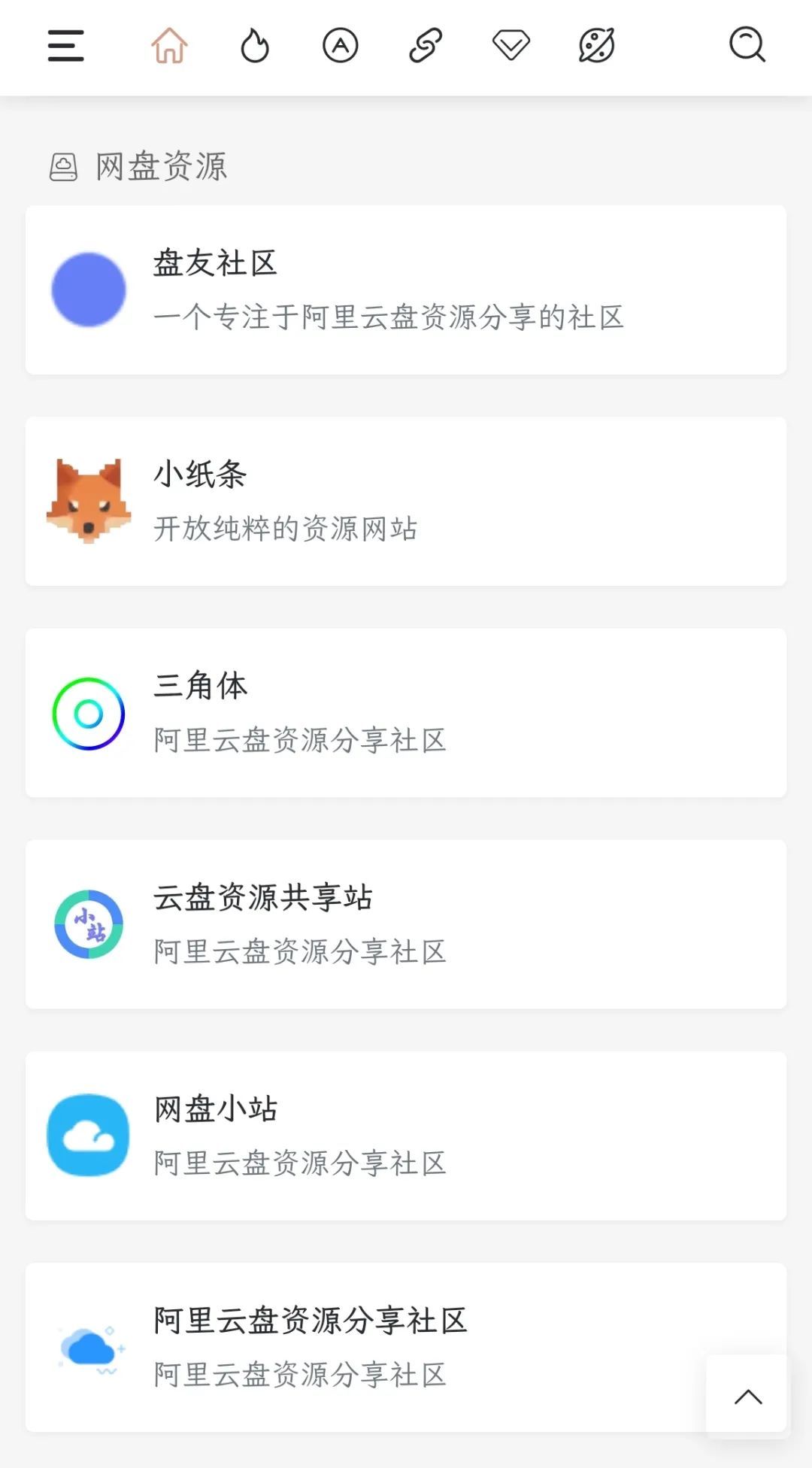Open 云盘资源共享站
Viewport: 812px width, 1468px height.
click(x=406, y=924)
